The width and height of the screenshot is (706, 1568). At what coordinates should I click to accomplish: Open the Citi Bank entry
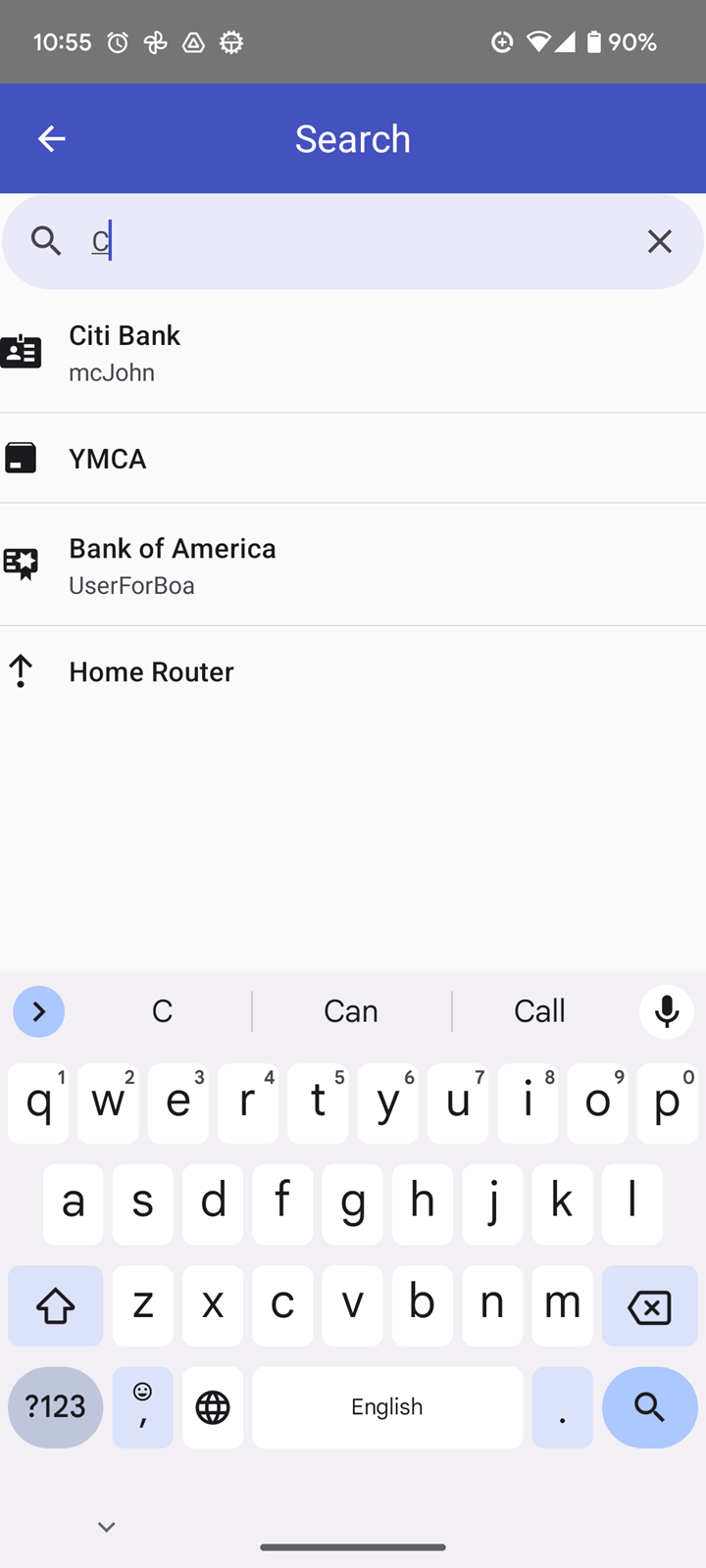(x=353, y=353)
